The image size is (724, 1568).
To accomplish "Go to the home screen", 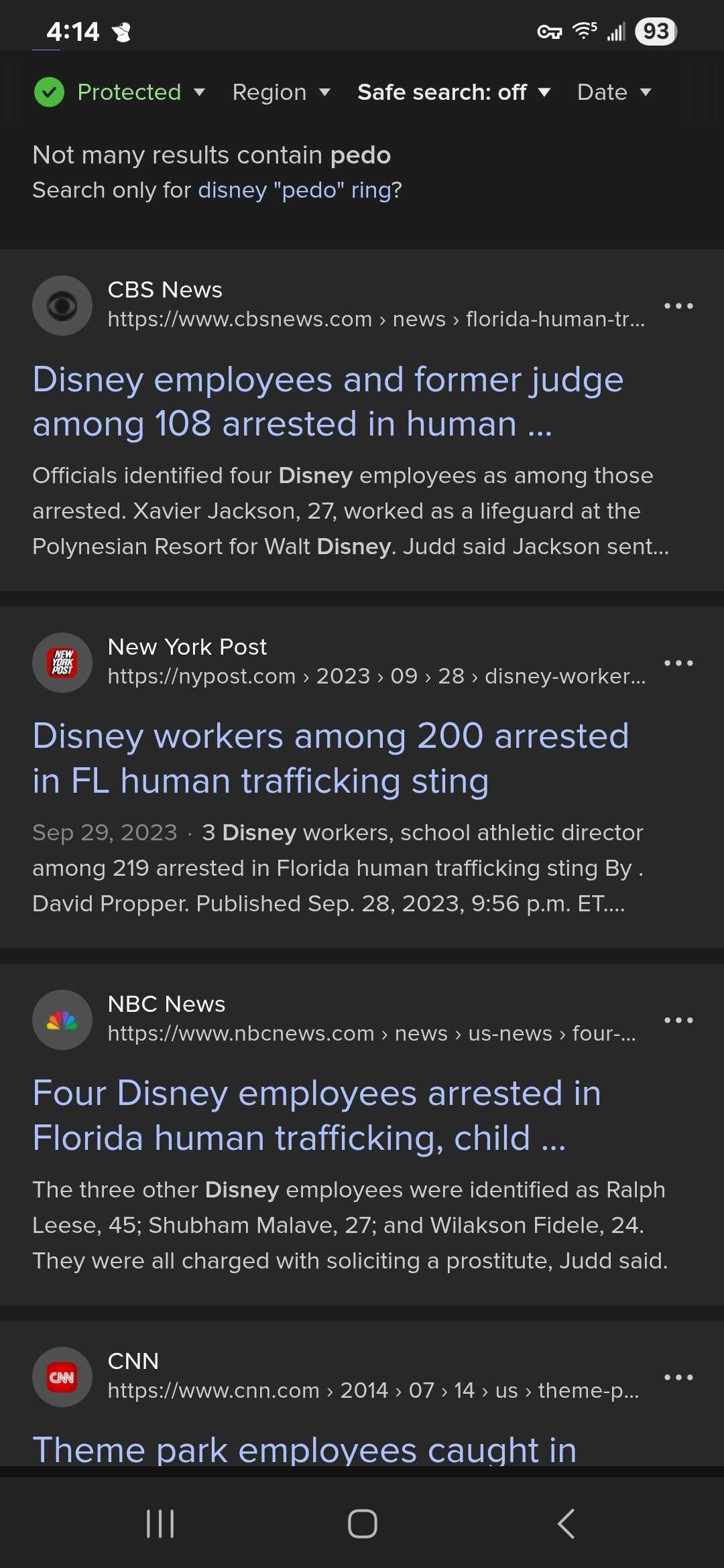I will tap(362, 1523).
